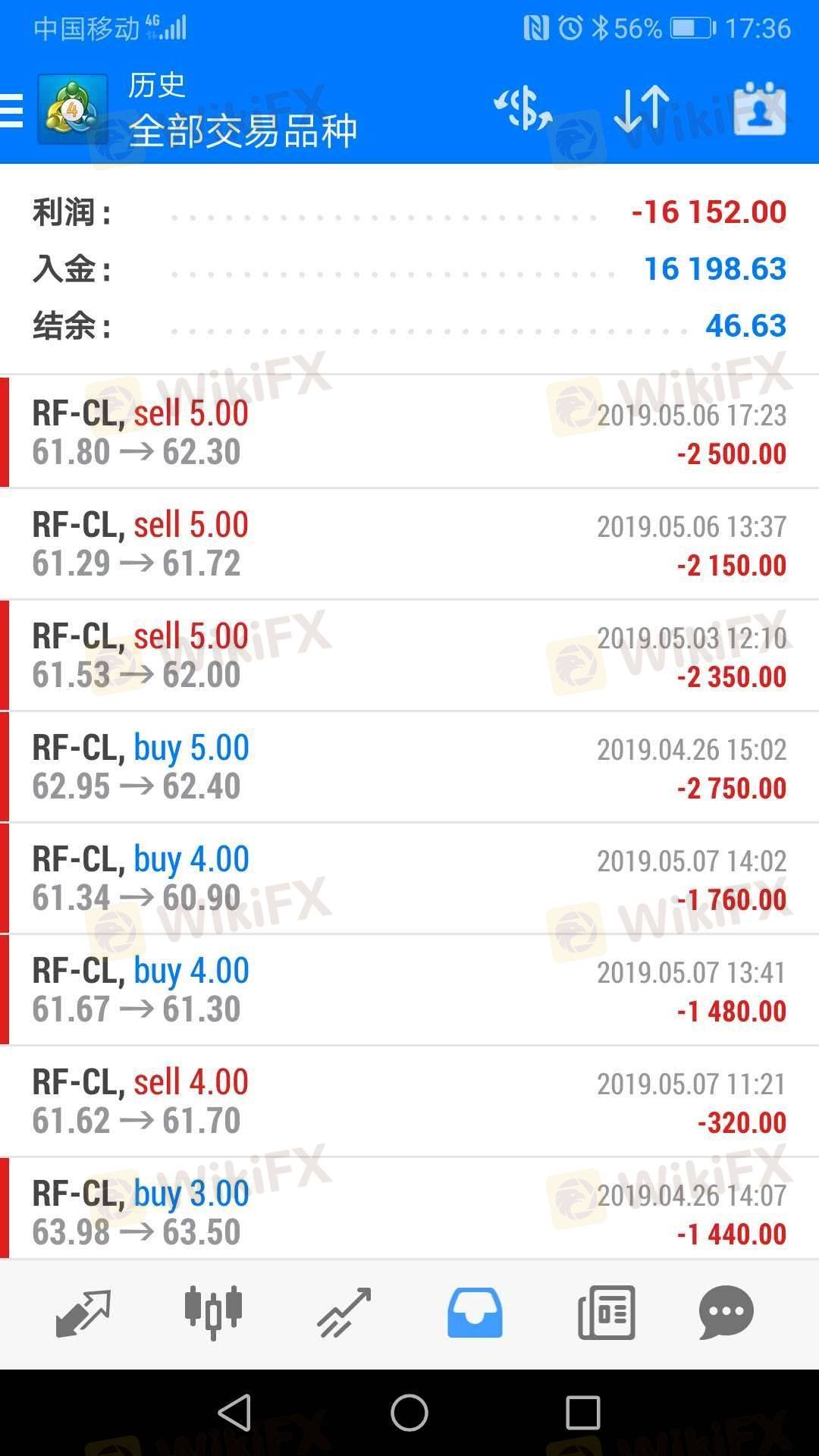Select the sell 5.00 trade from 2019.05.03 12:10
The width and height of the screenshot is (819, 1456).
click(x=409, y=655)
